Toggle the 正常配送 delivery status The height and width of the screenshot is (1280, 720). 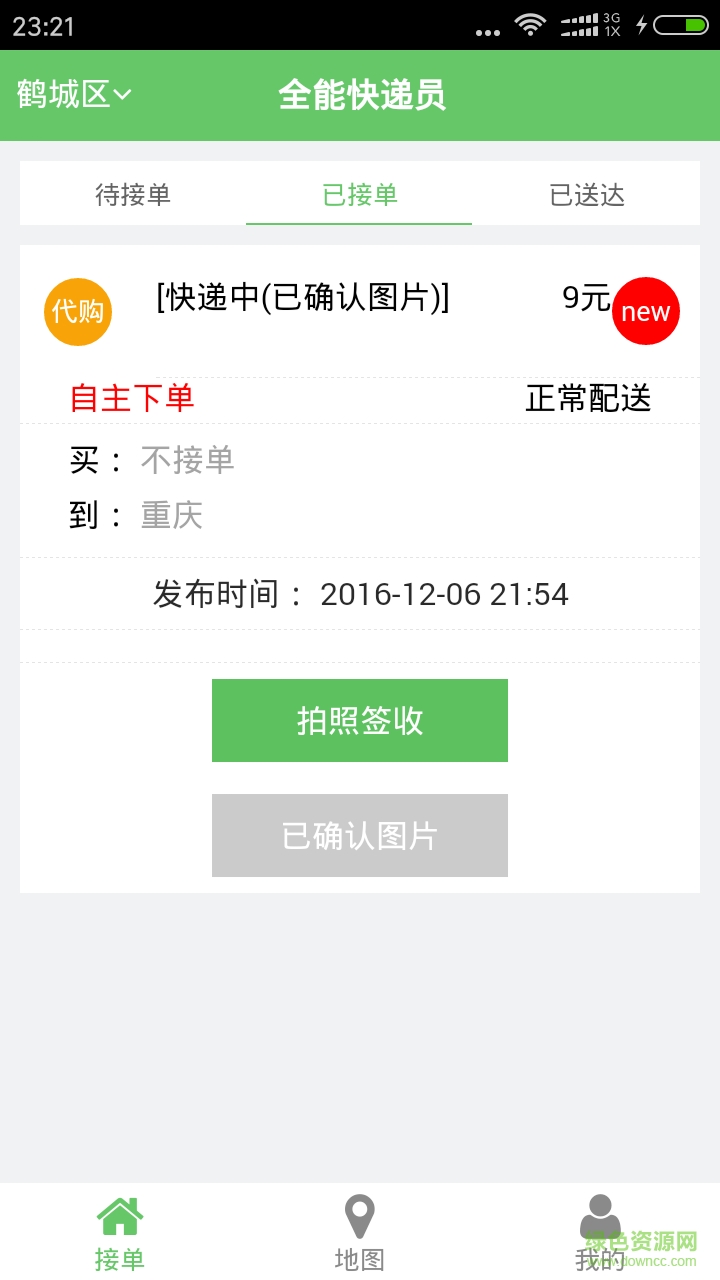(x=587, y=399)
